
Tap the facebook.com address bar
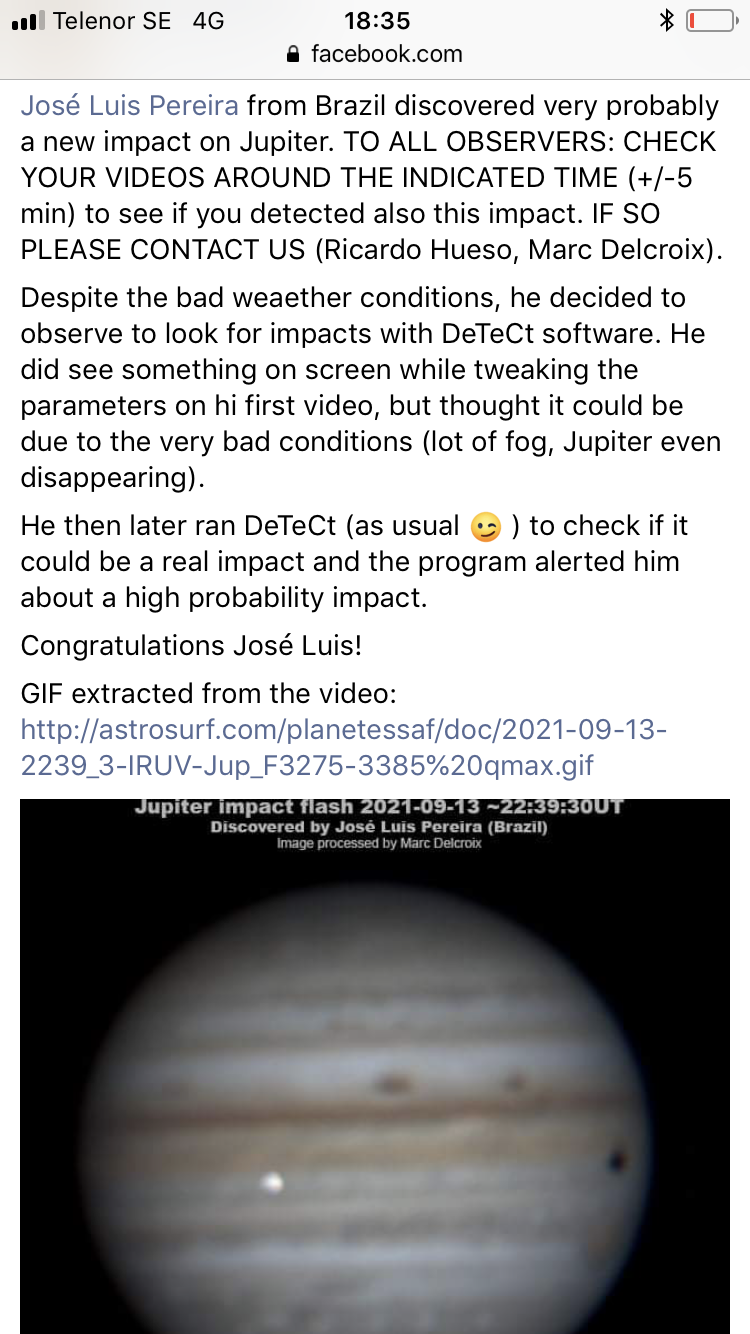(x=375, y=54)
